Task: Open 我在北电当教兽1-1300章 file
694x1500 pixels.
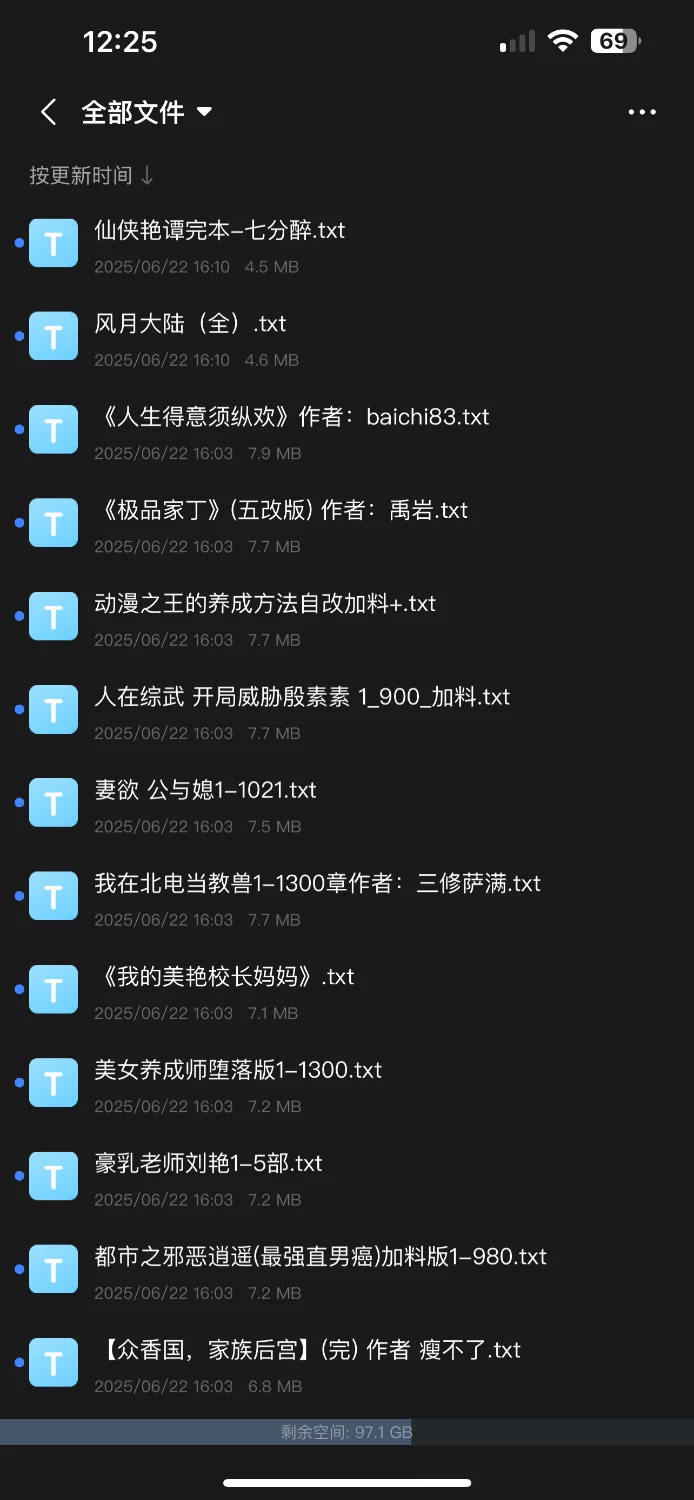Action: pyautogui.click(x=317, y=884)
